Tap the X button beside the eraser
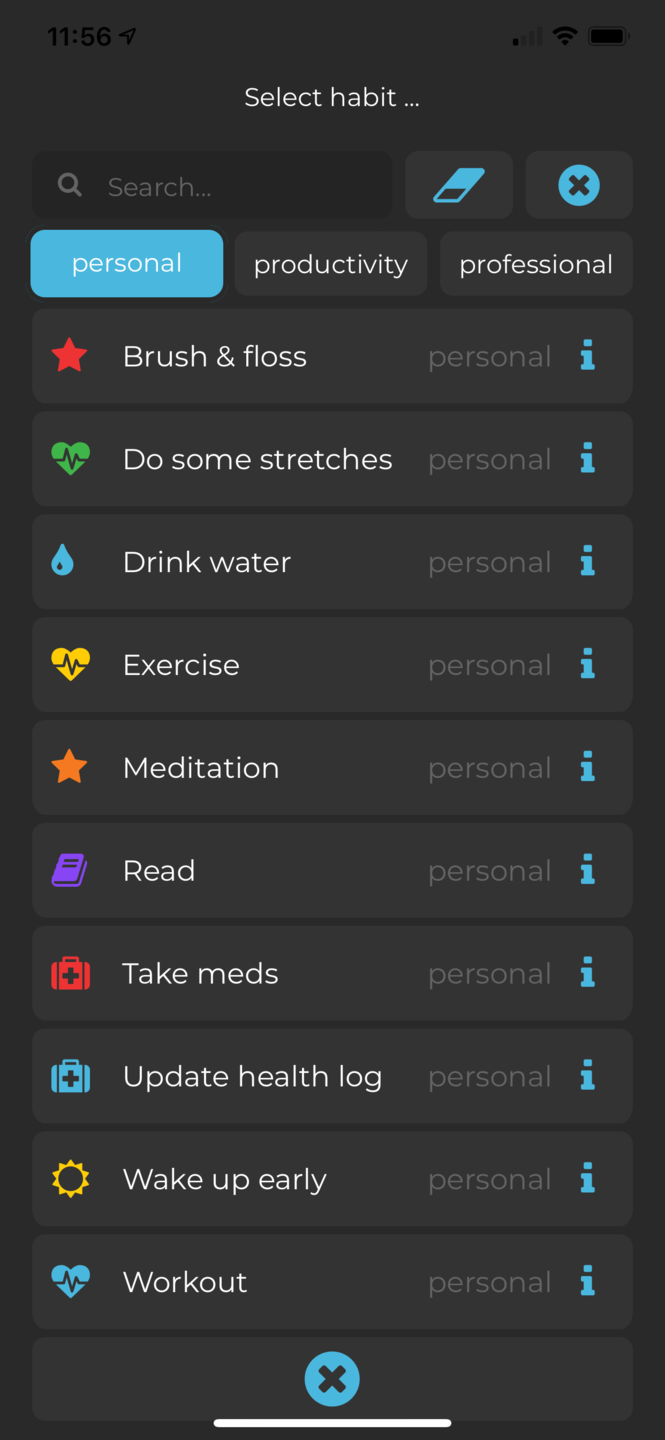665x1440 pixels. pyautogui.click(x=579, y=186)
